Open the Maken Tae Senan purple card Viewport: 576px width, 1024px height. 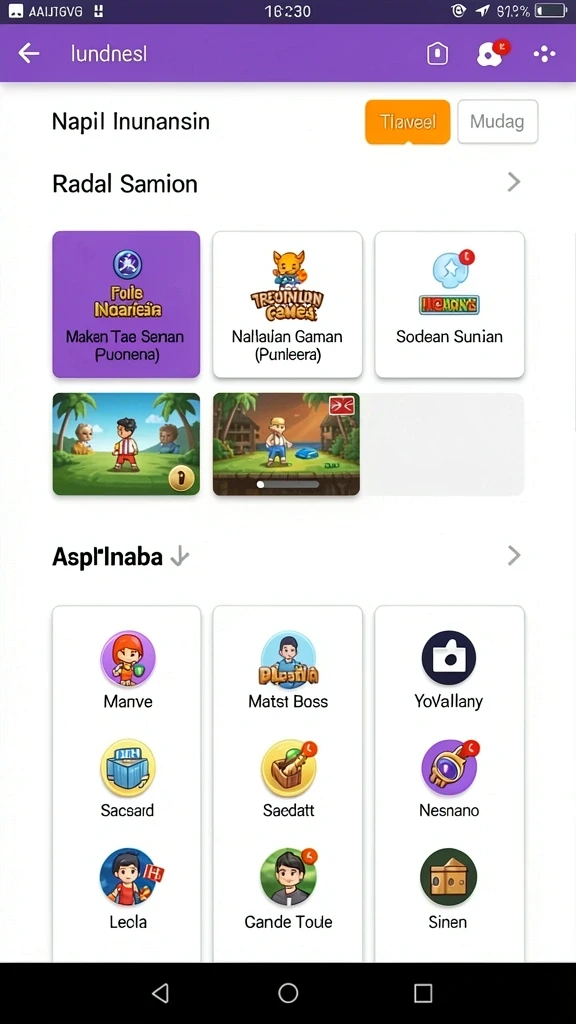pyautogui.click(x=126, y=304)
